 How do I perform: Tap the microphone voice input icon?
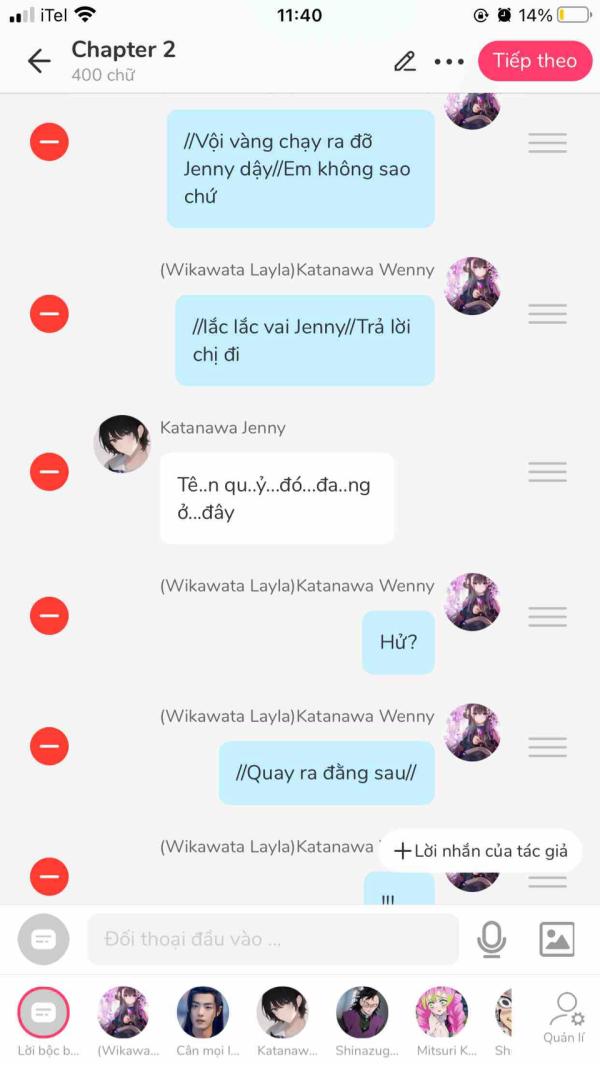(x=491, y=939)
